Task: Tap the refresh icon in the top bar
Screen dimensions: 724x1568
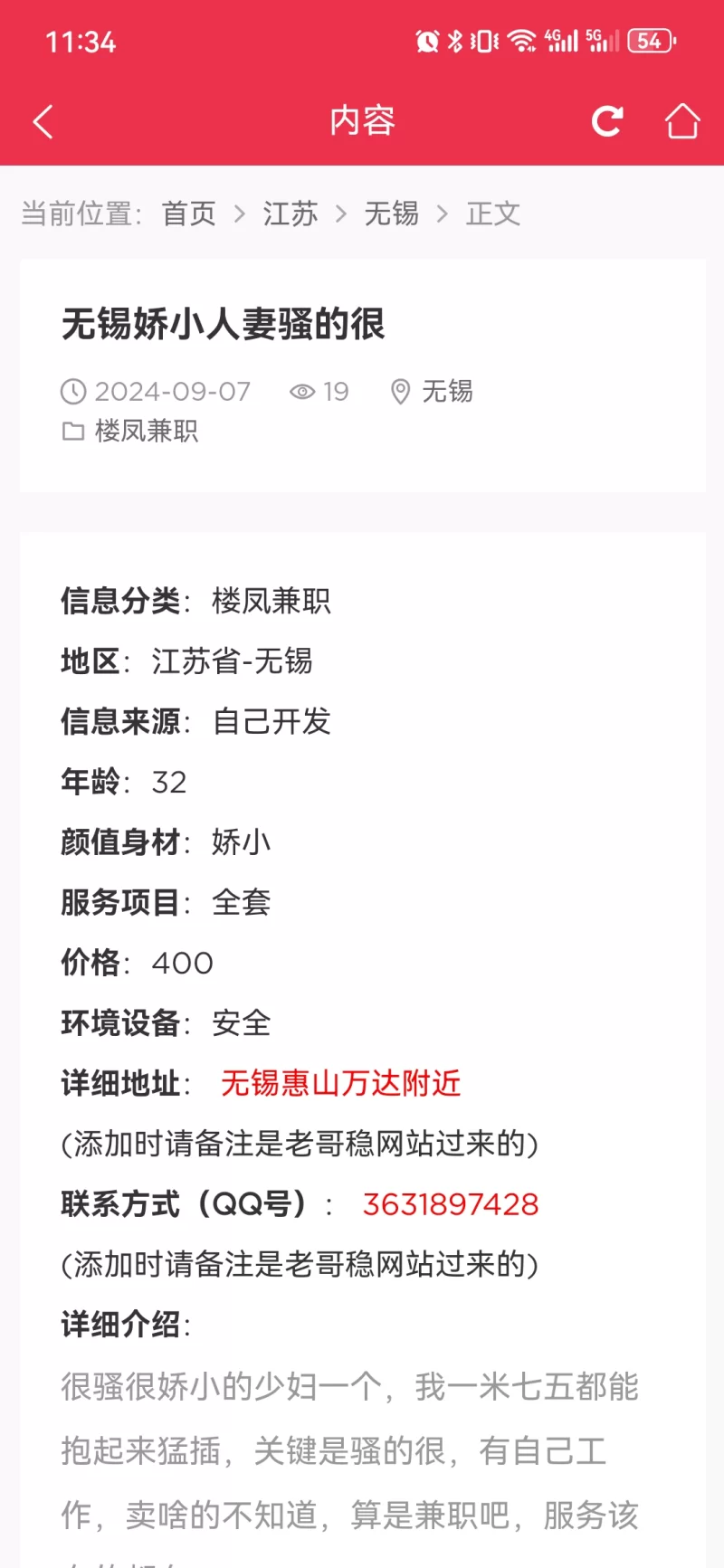Action: click(606, 120)
